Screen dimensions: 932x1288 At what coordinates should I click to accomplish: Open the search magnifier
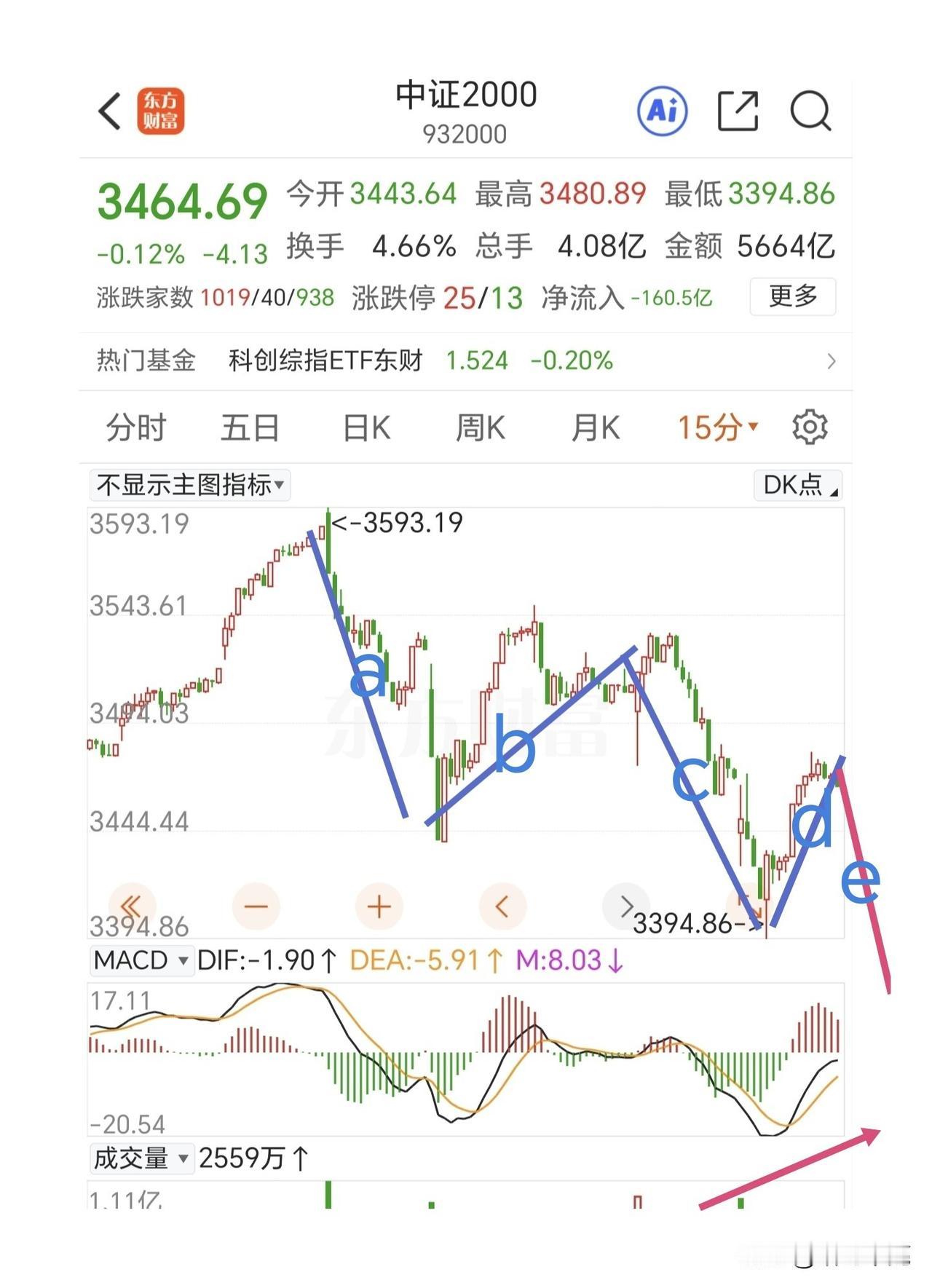pyautogui.click(x=811, y=111)
